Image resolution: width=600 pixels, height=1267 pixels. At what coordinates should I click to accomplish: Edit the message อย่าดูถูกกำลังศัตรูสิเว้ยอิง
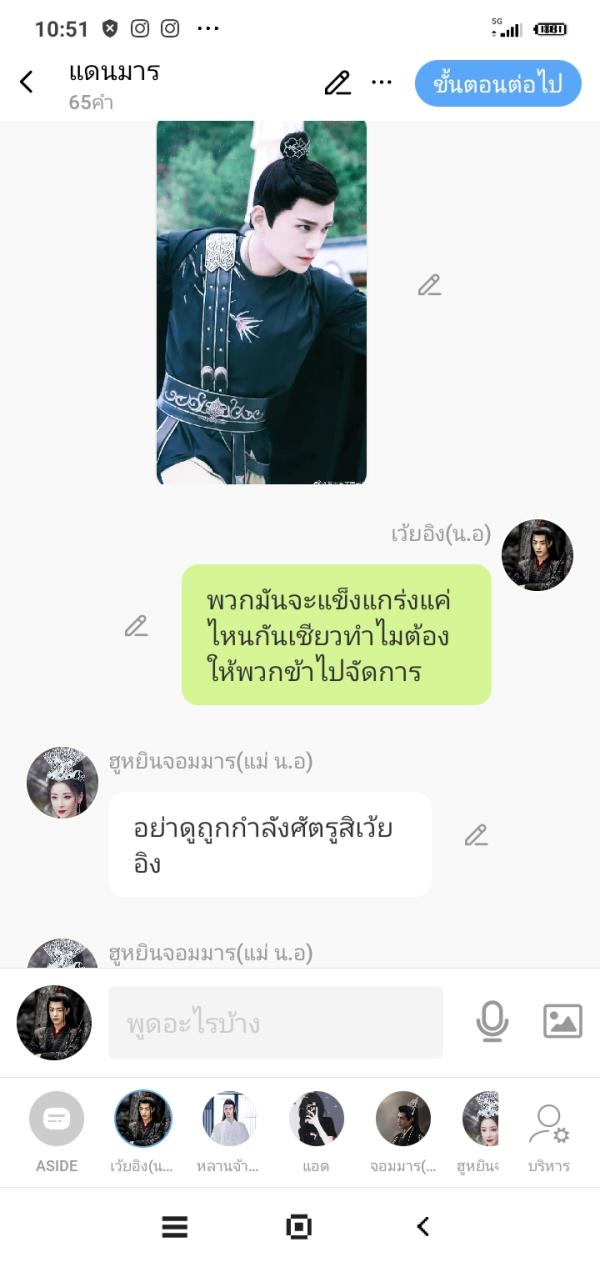click(476, 835)
